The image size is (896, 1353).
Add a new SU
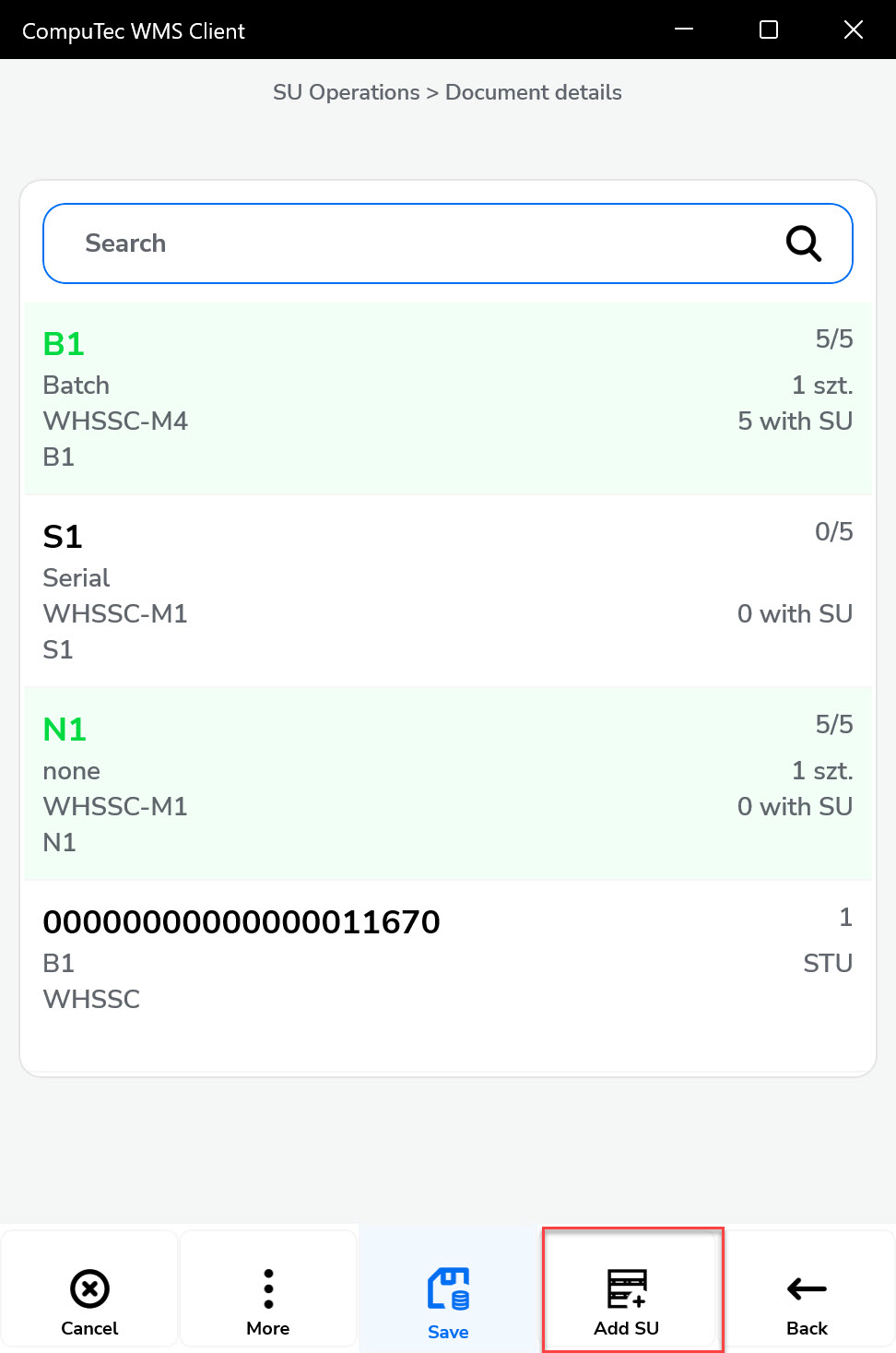pyautogui.click(x=627, y=1300)
